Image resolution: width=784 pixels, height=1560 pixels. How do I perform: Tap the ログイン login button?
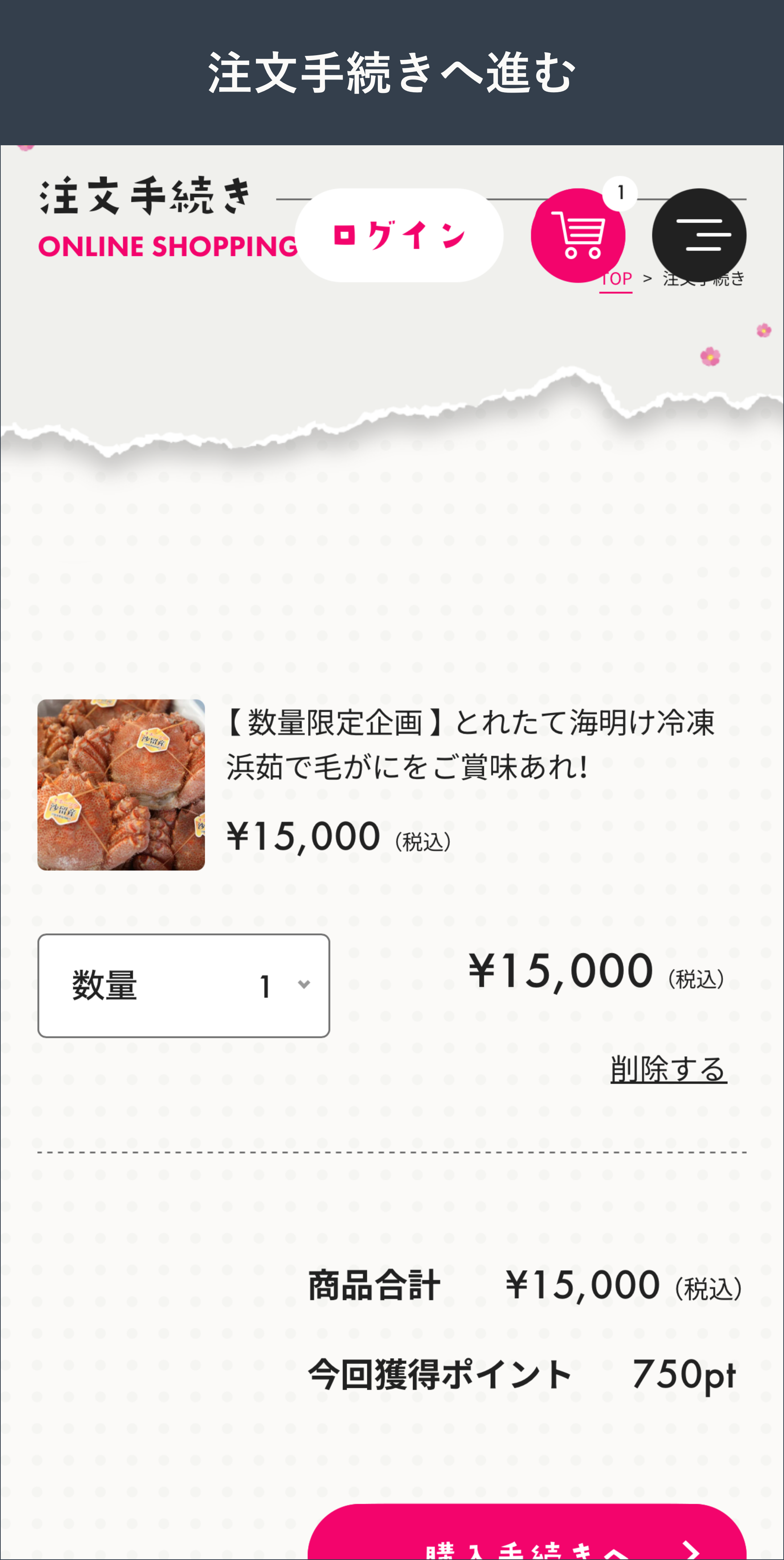click(399, 235)
